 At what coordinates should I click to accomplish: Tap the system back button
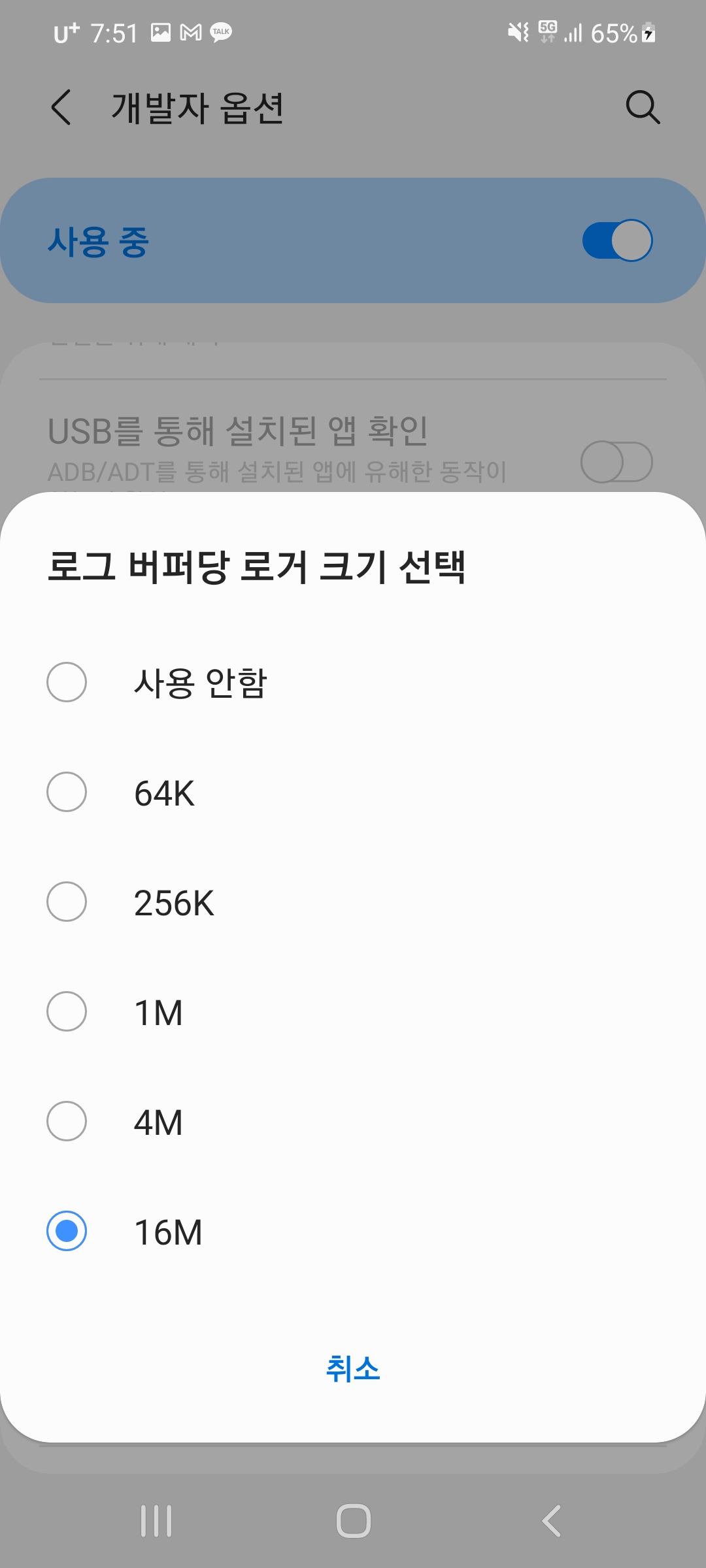551,1520
